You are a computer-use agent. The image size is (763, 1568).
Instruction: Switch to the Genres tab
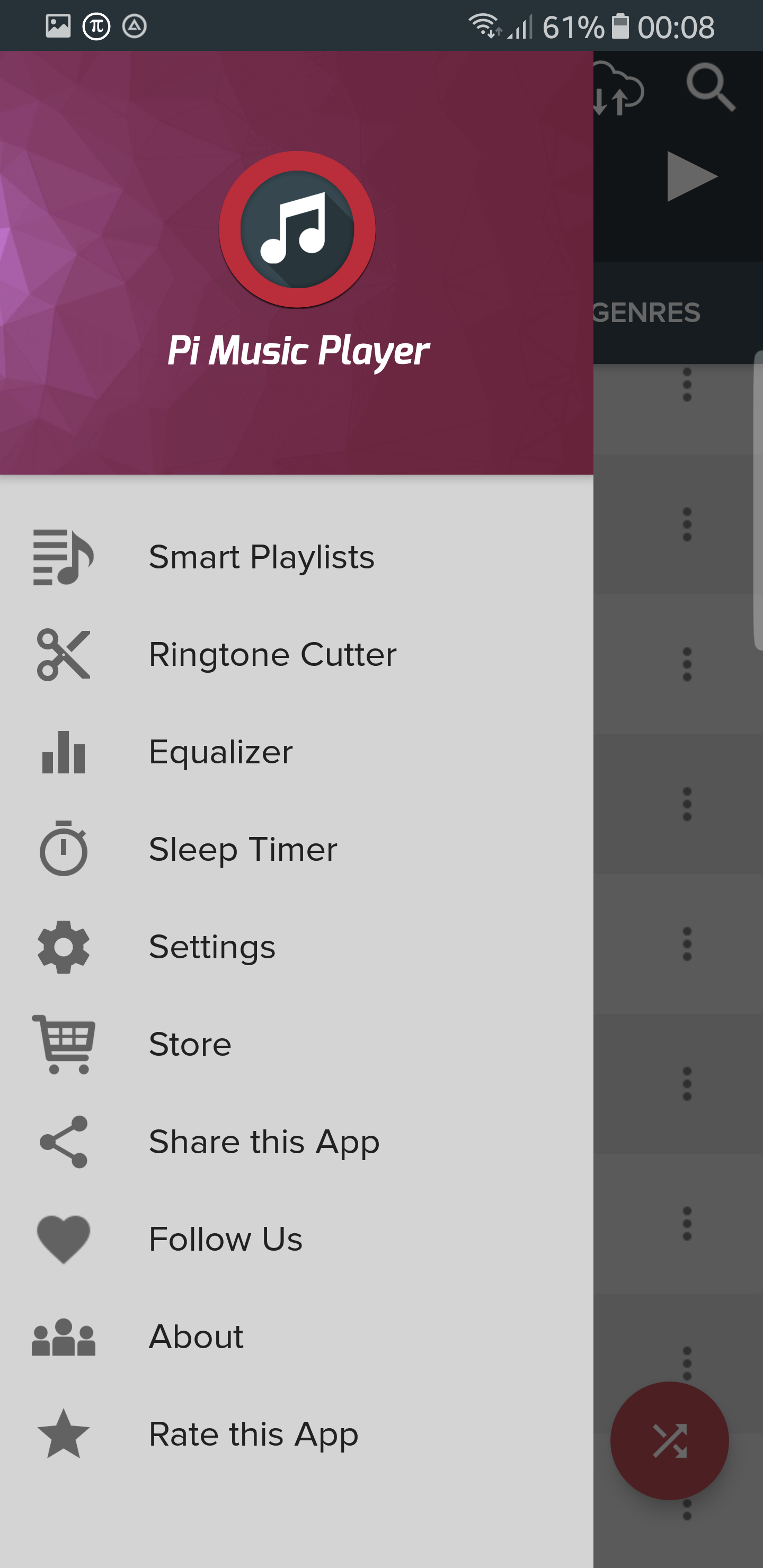click(646, 313)
